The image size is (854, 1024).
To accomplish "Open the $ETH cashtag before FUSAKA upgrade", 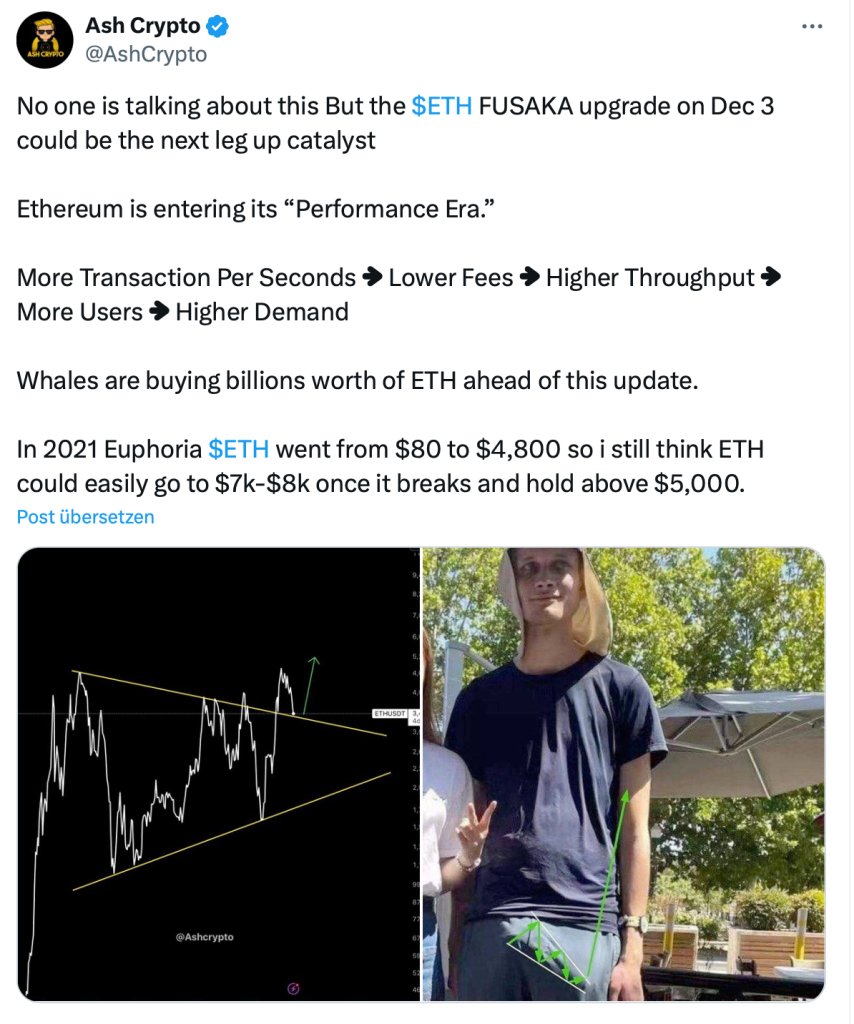I will (x=441, y=107).
